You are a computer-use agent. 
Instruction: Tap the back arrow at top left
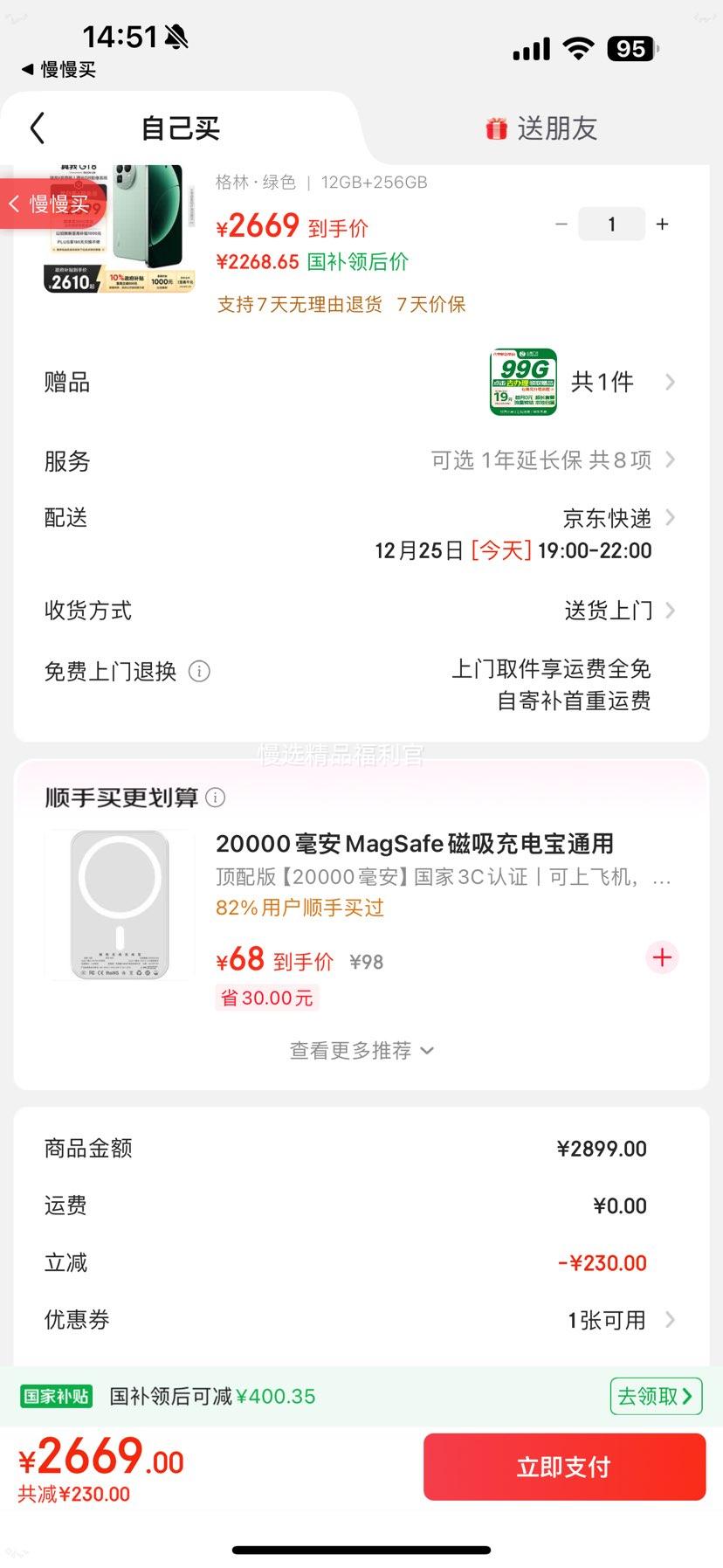coord(36,128)
